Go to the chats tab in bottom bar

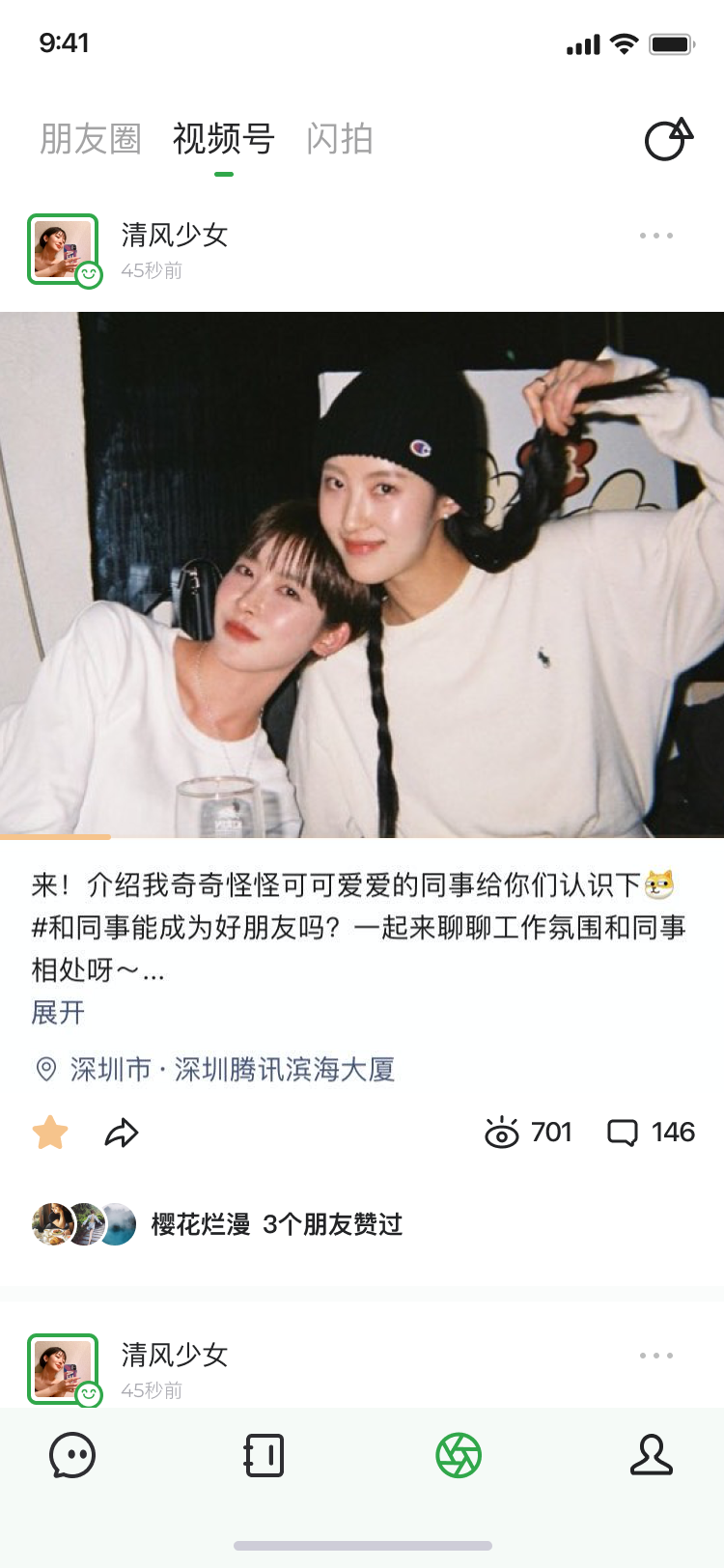pos(72,1455)
